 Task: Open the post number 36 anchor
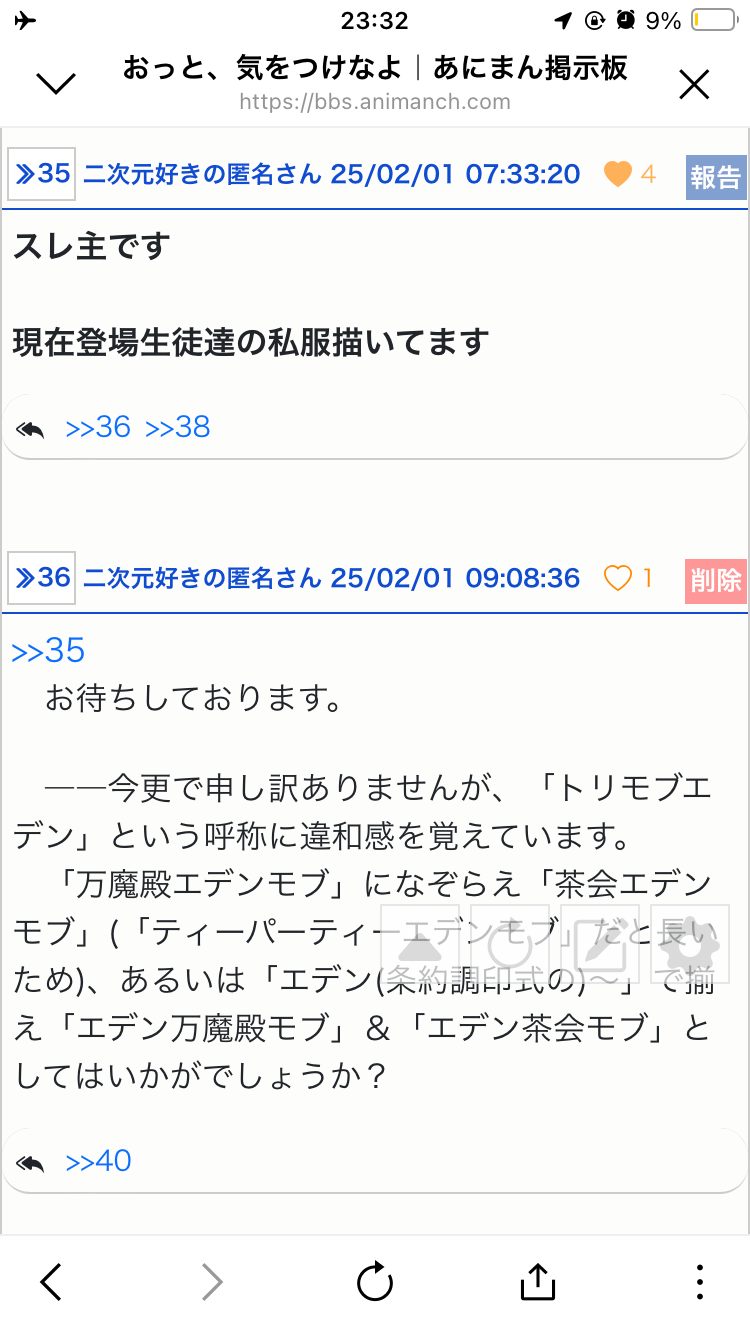[42, 578]
